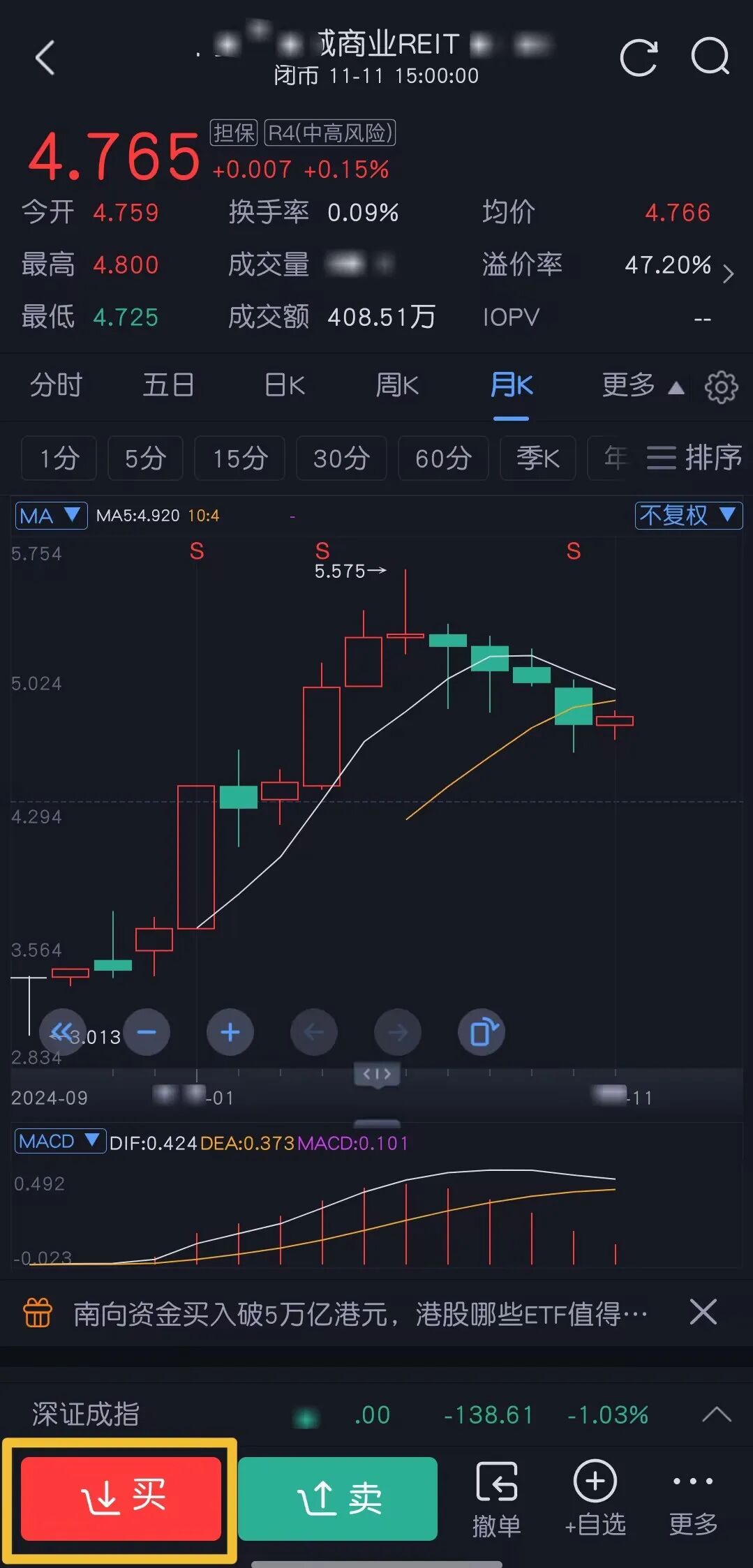Open chart settings via gear icon

click(x=722, y=387)
